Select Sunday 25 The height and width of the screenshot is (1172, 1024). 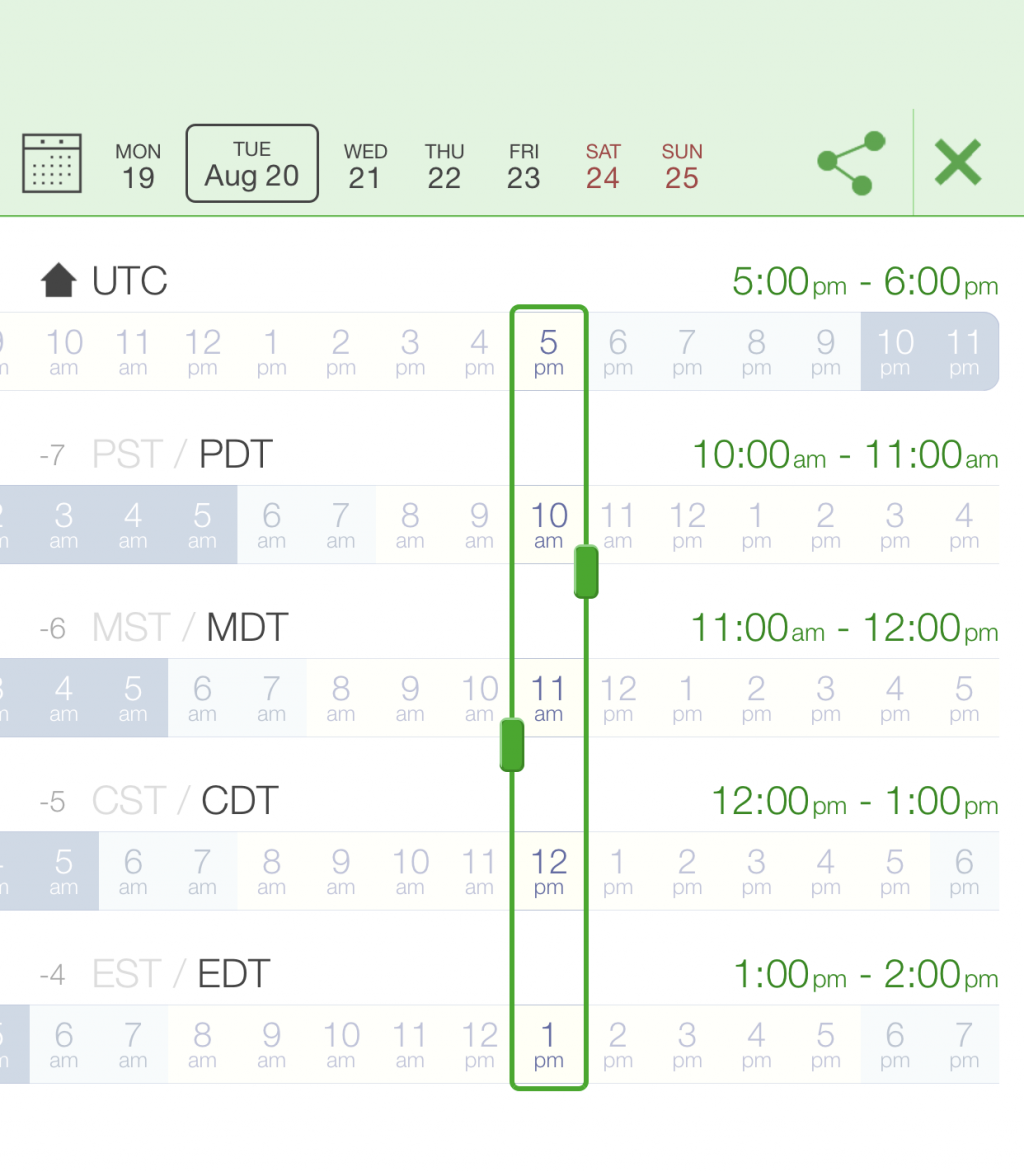pyautogui.click(x=681, y=165)
